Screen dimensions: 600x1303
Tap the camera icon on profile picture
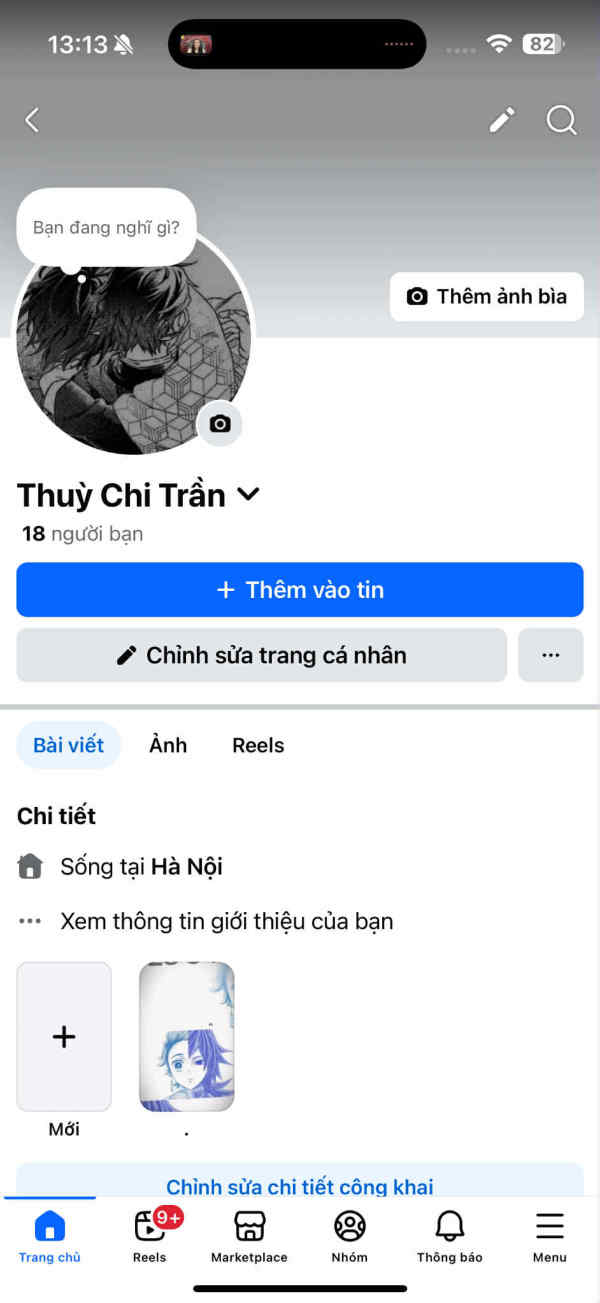pos(220,424)
